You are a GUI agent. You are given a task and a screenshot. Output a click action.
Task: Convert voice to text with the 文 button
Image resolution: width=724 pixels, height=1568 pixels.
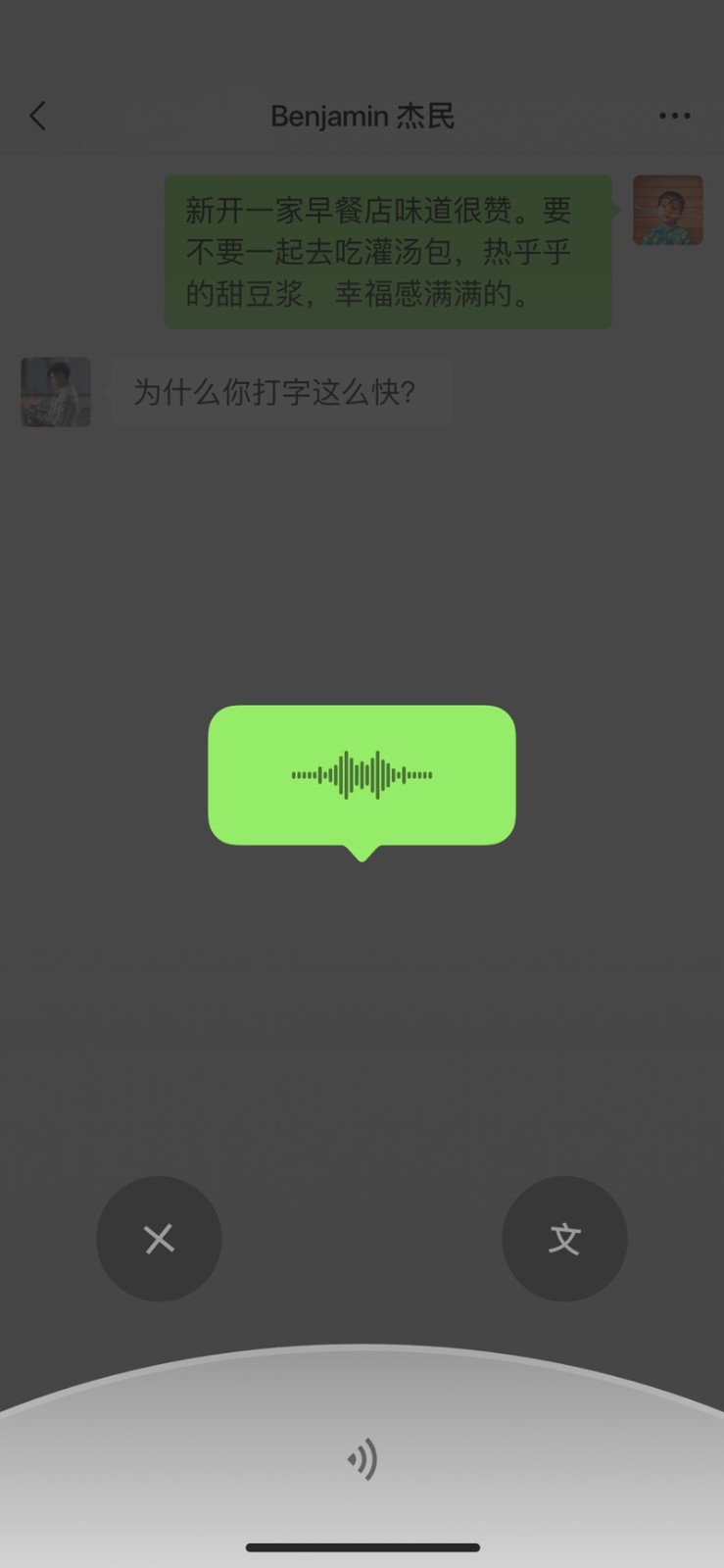click(x=564, y=1239)
